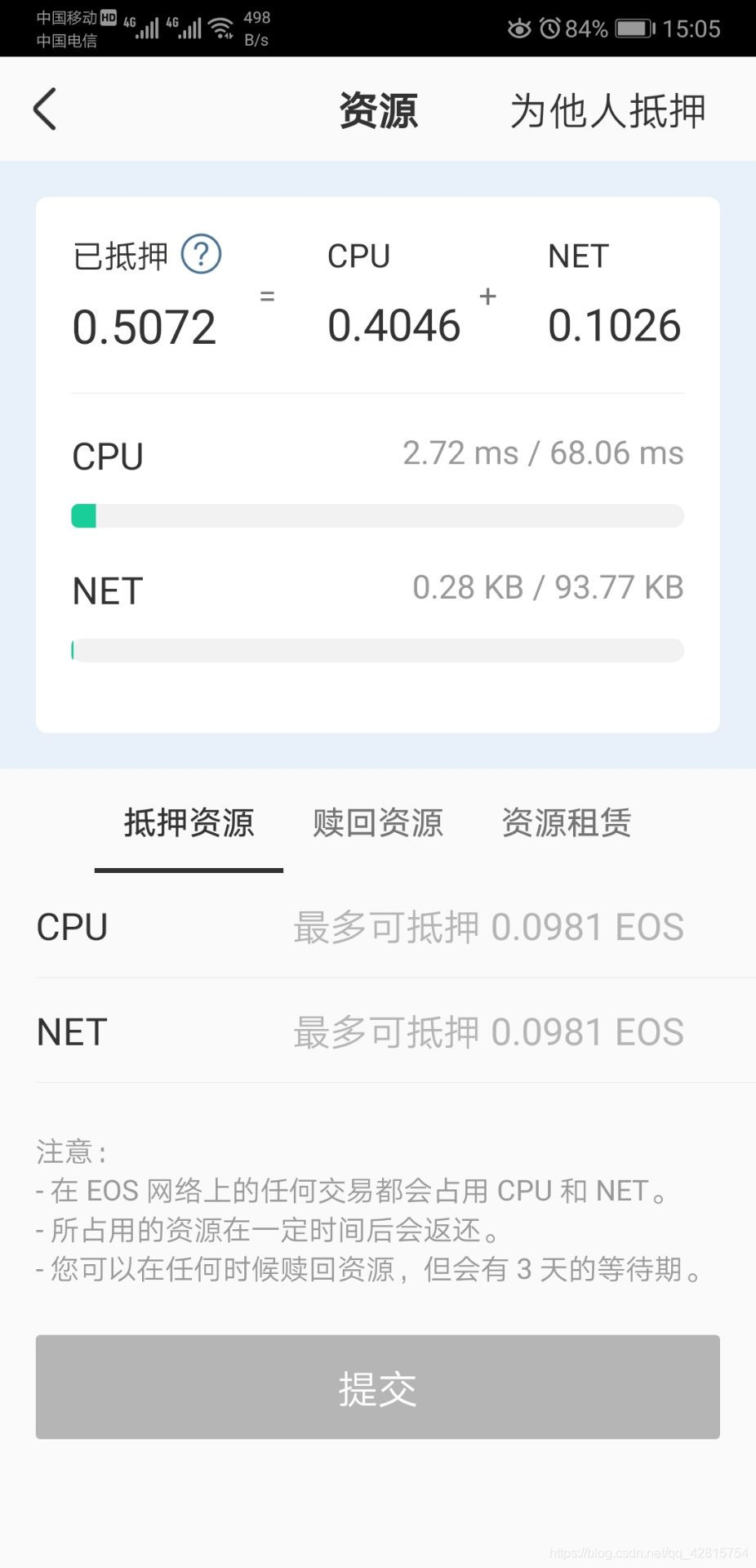
Task: Focus the NET stake amount field
Action: (488, 1032)
